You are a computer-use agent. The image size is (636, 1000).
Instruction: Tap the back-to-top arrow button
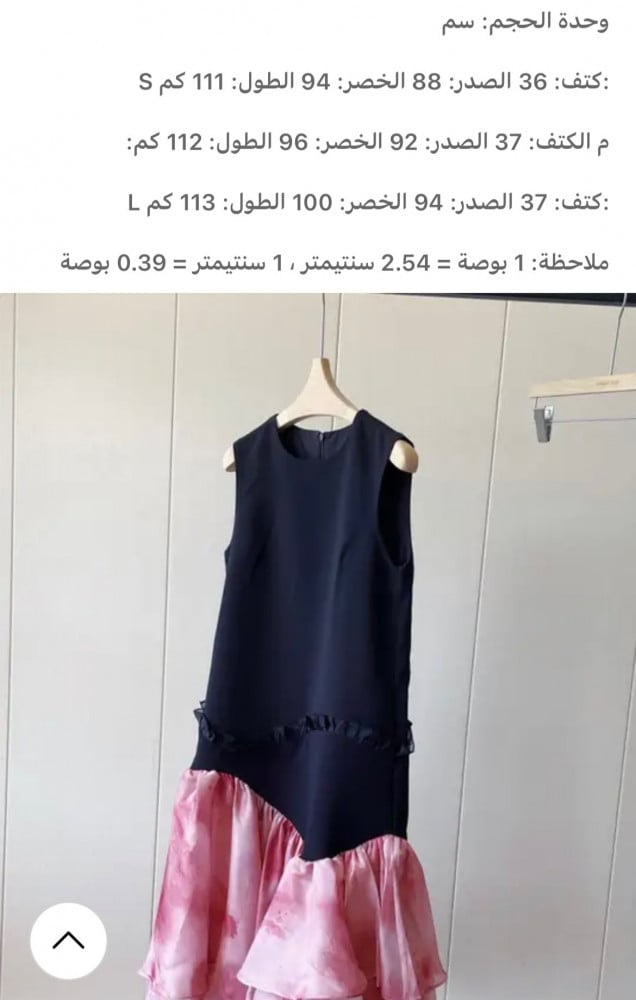tap(68, 941)
